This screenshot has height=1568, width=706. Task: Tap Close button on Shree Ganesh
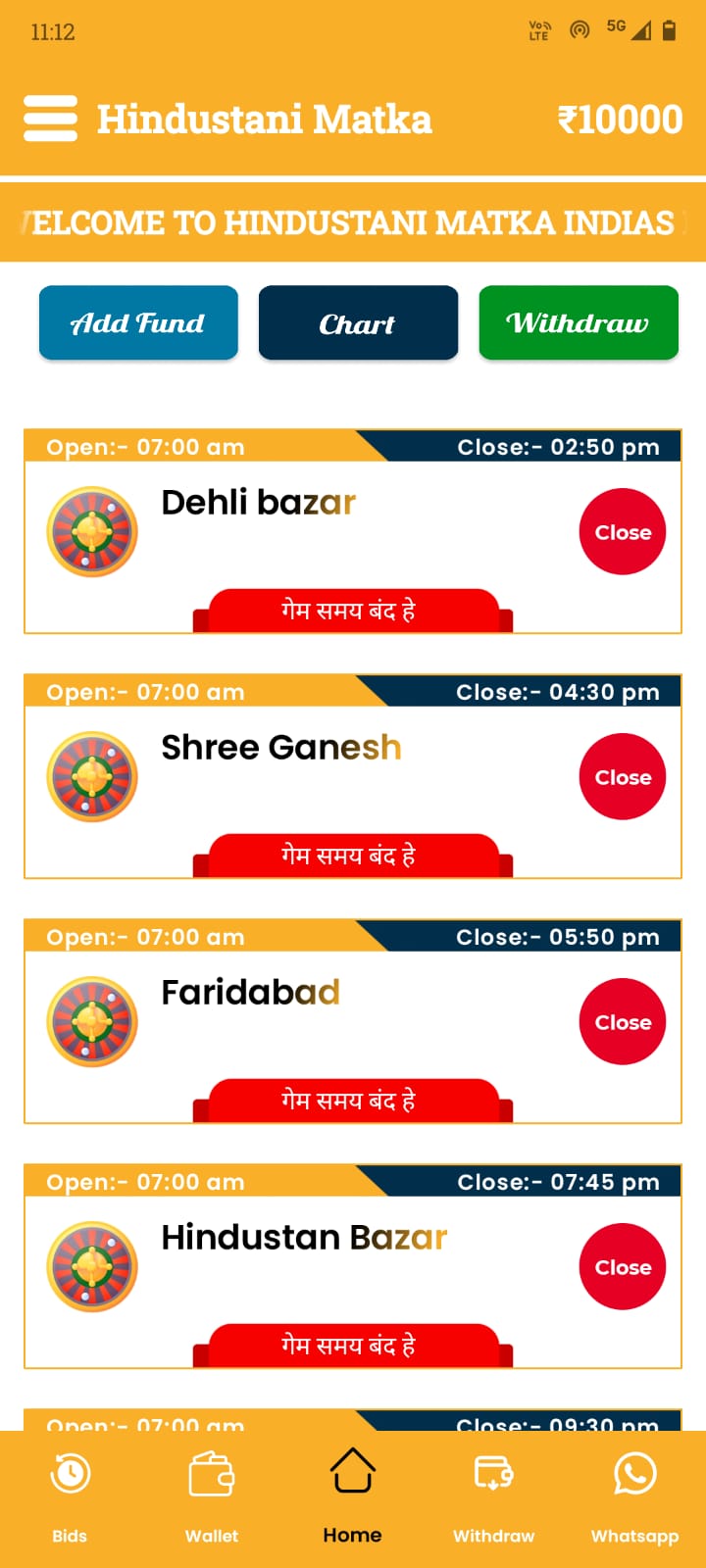point(622,777)
